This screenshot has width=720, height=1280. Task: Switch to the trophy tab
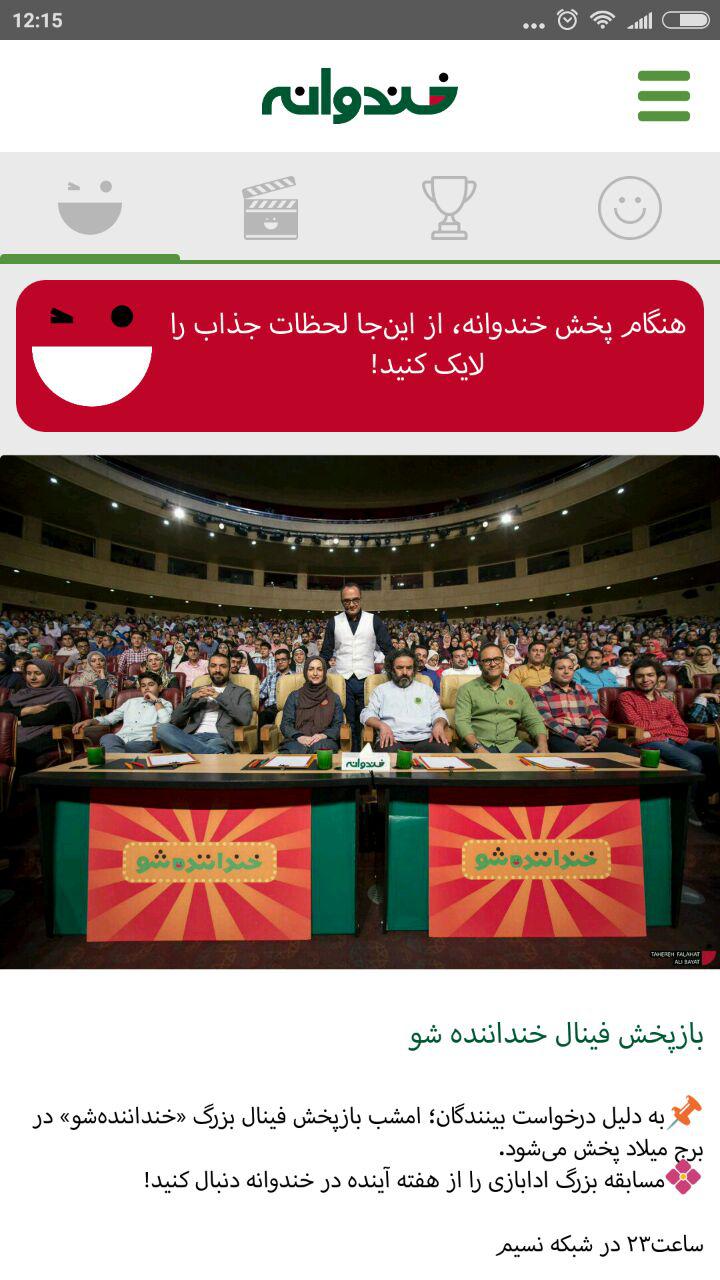tap(449, 208)
